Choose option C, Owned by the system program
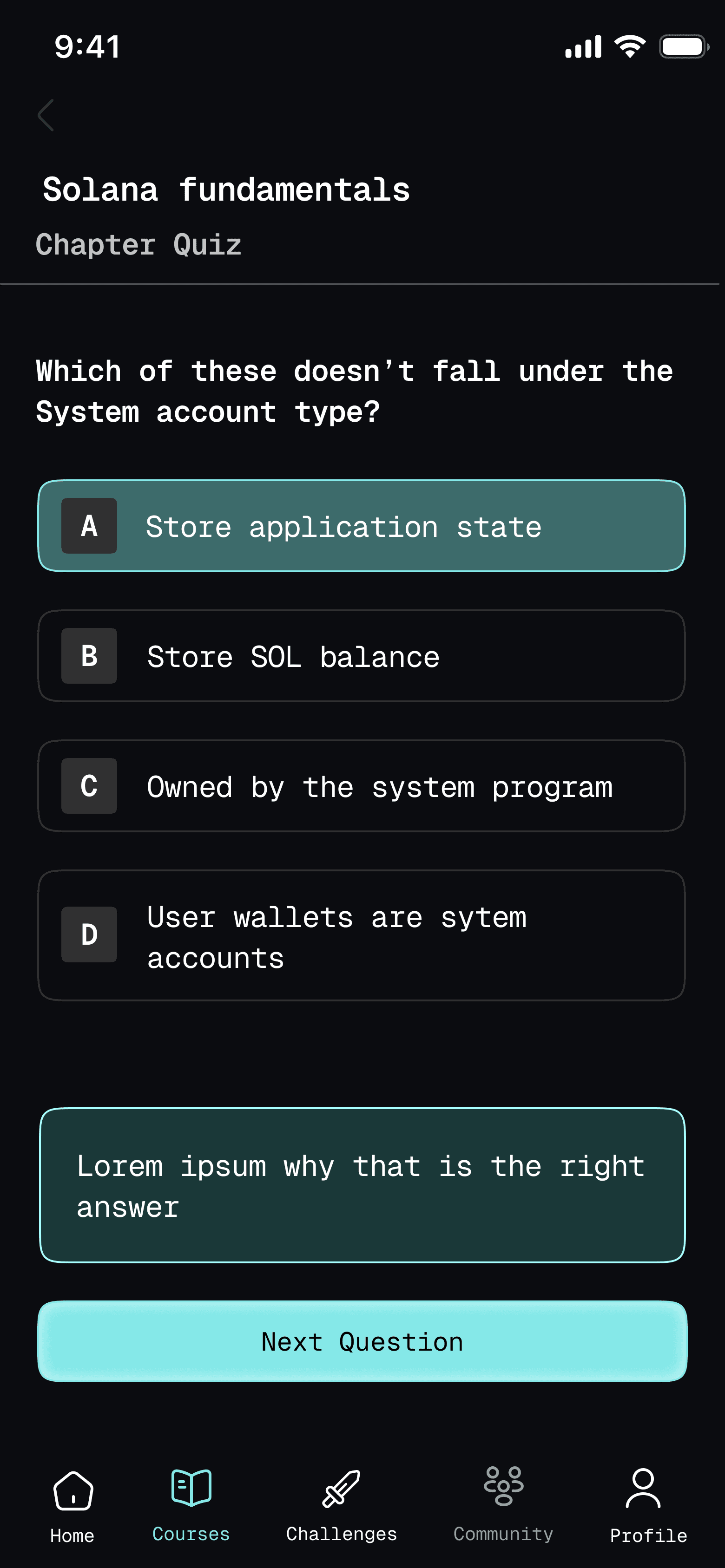The height and width of the screenshot is (1568, 725). coord(362,786)
